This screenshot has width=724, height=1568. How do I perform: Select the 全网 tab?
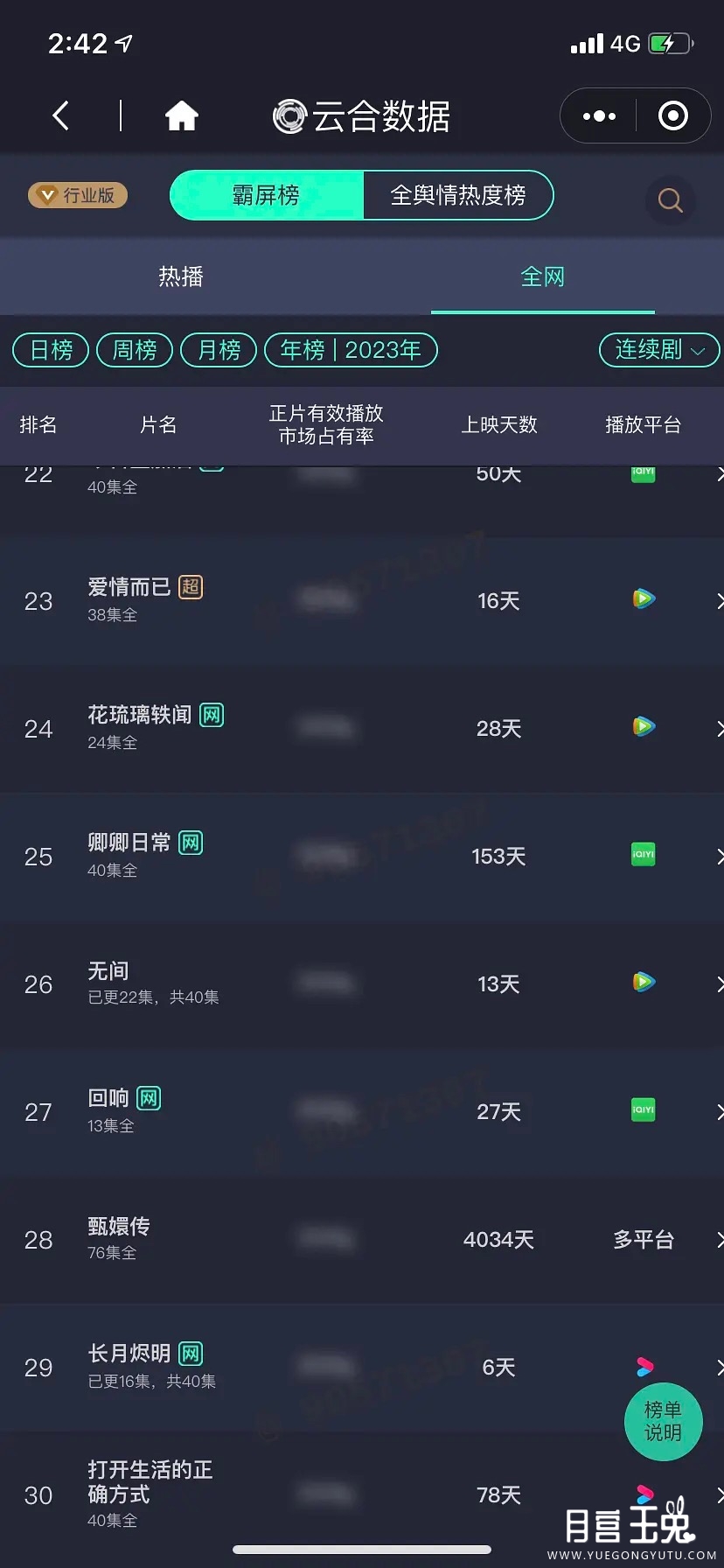pos(542,276)
